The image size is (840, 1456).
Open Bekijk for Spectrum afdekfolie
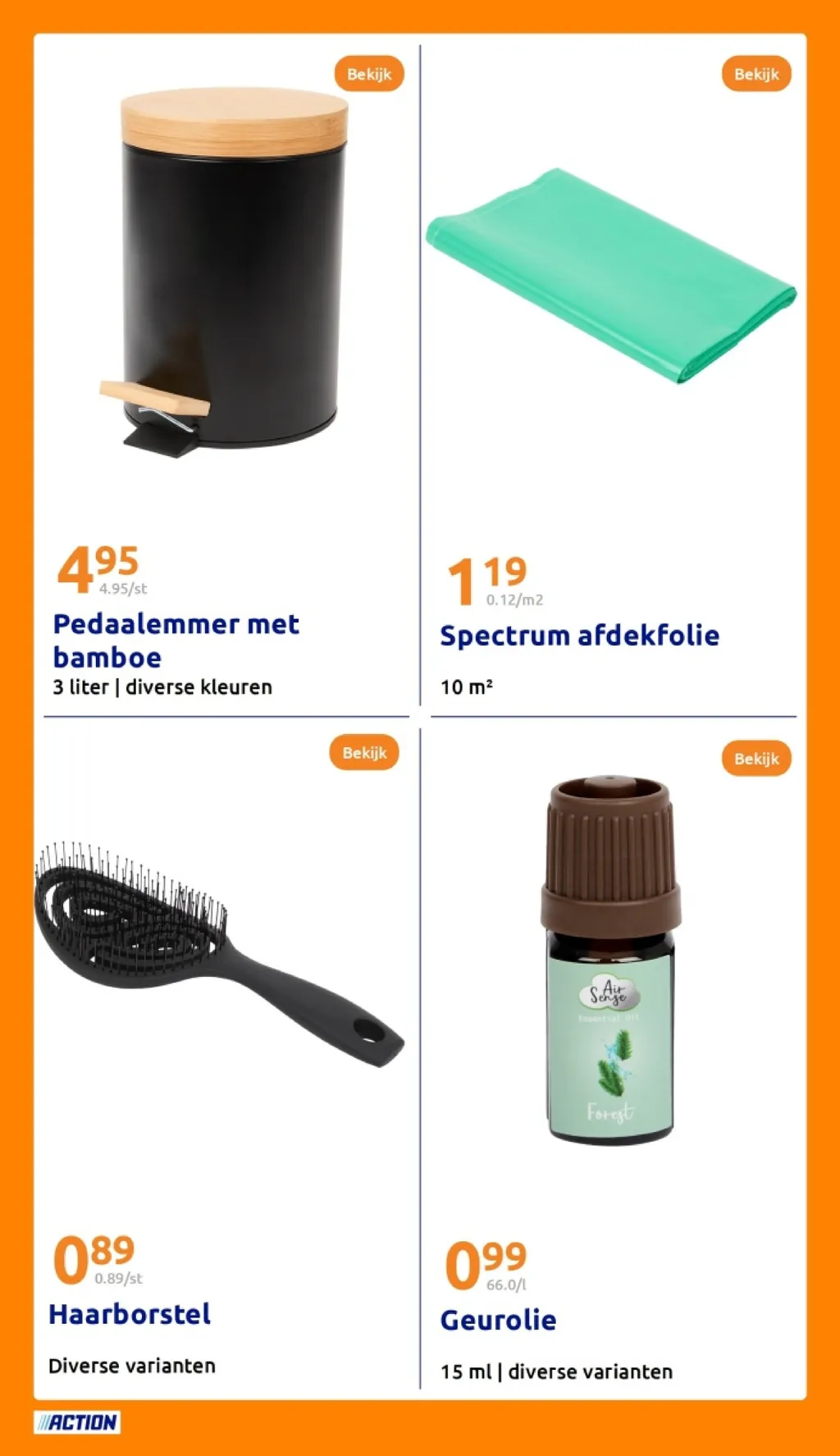tap(756, 74)
